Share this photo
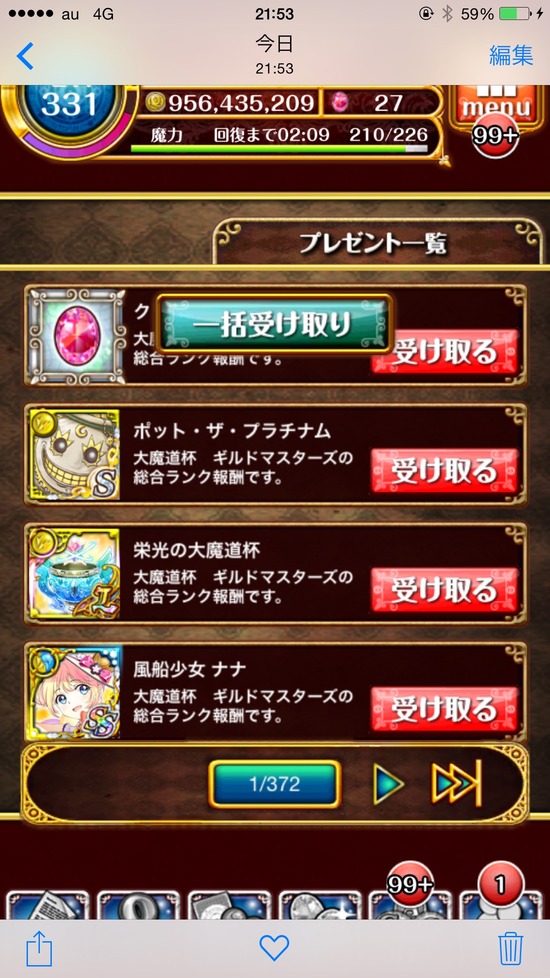 (x=39, y=948)
